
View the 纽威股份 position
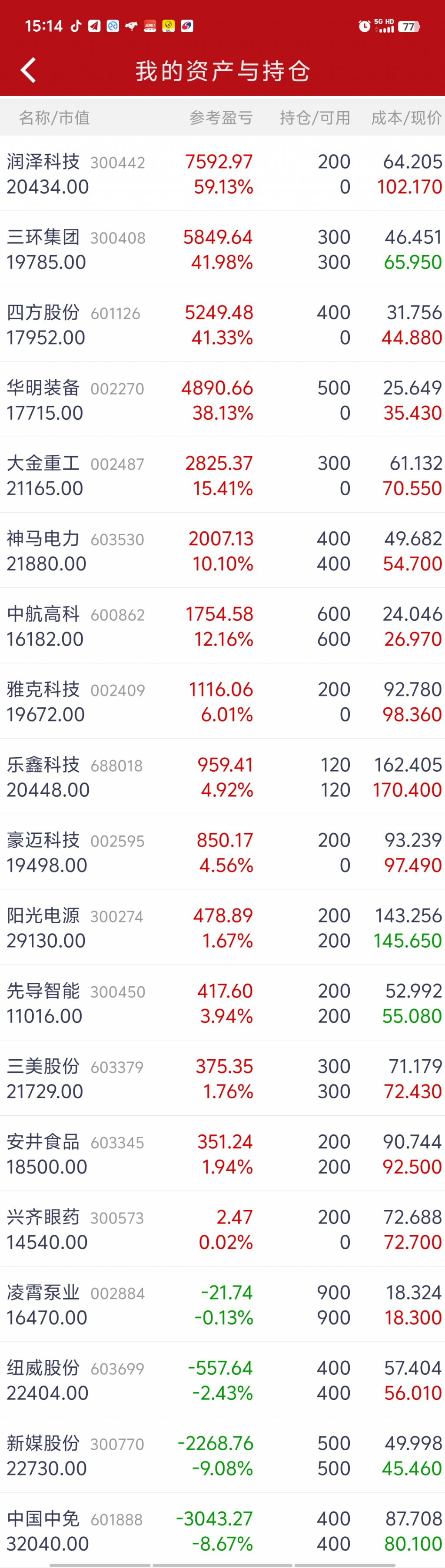tap(222, 1380)
